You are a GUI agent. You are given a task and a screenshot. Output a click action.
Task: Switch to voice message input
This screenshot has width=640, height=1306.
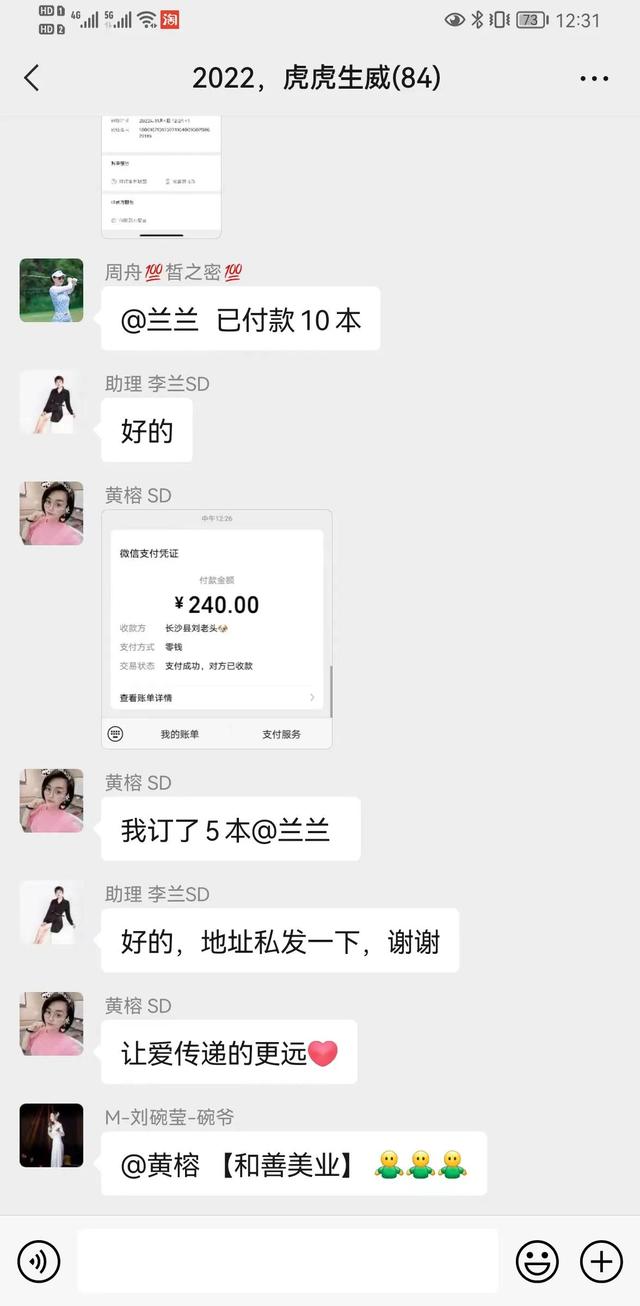coord(39,1261)
